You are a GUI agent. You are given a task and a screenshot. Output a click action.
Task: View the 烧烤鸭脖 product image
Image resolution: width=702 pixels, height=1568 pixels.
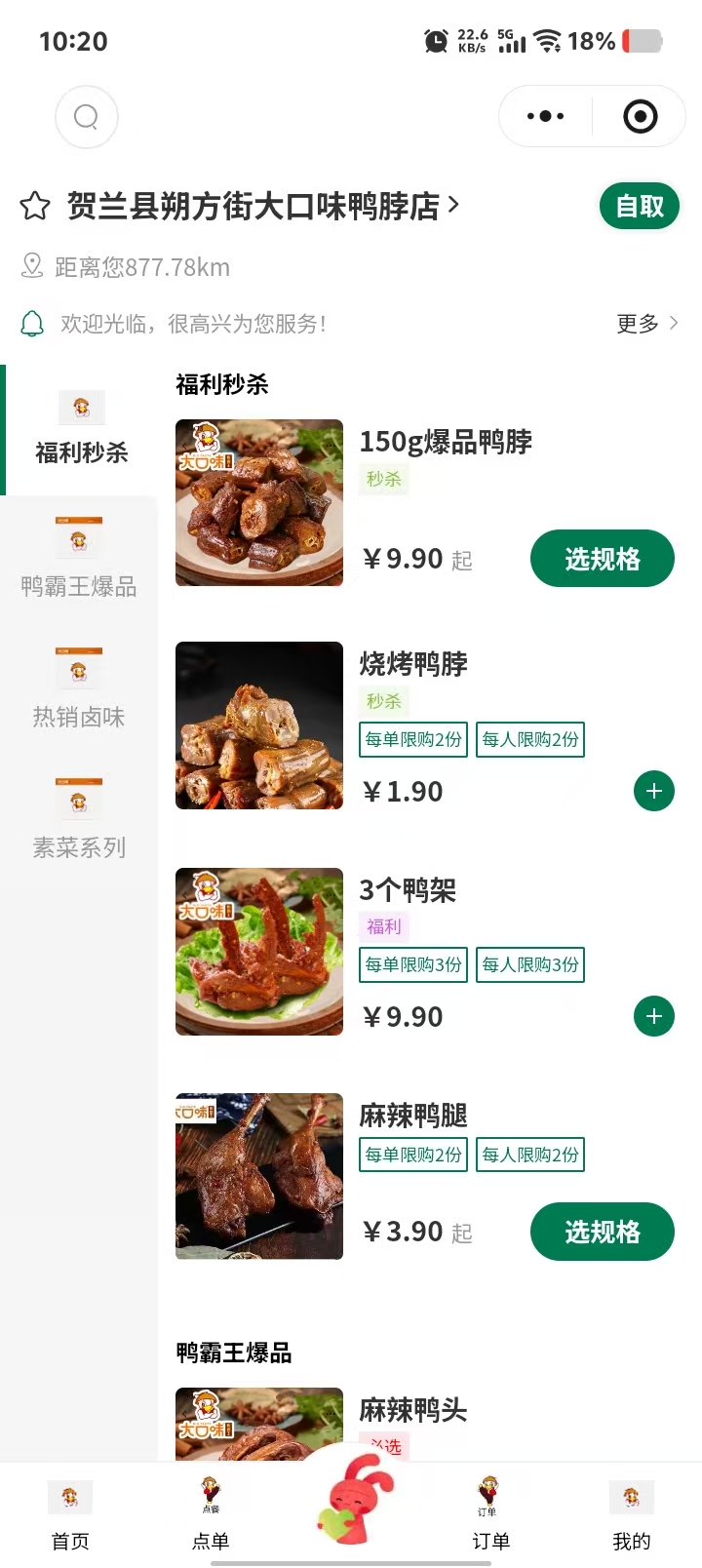[259, 725]
